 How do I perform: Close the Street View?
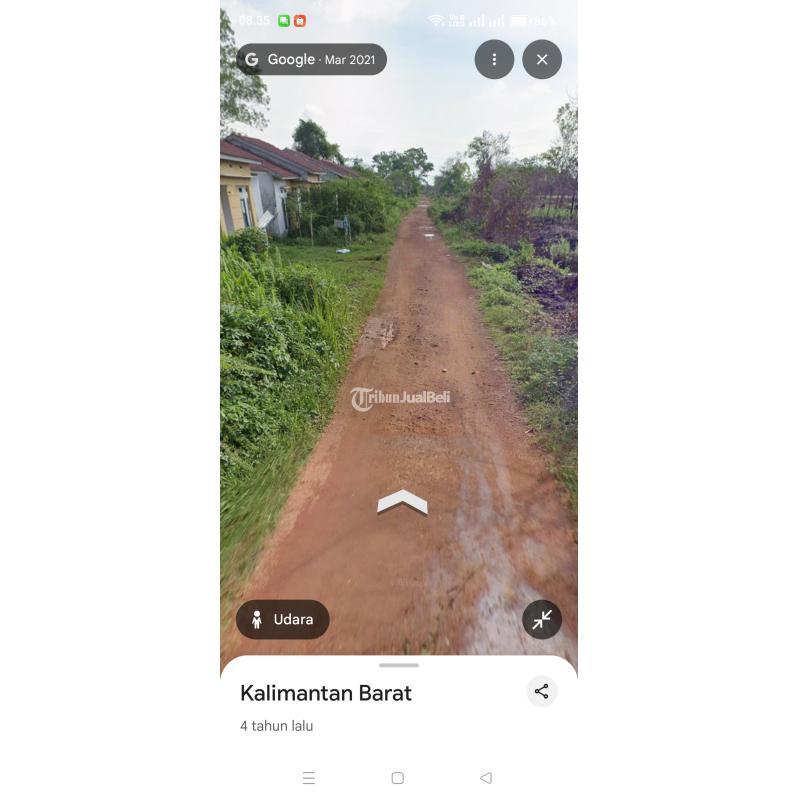(542, 59)
